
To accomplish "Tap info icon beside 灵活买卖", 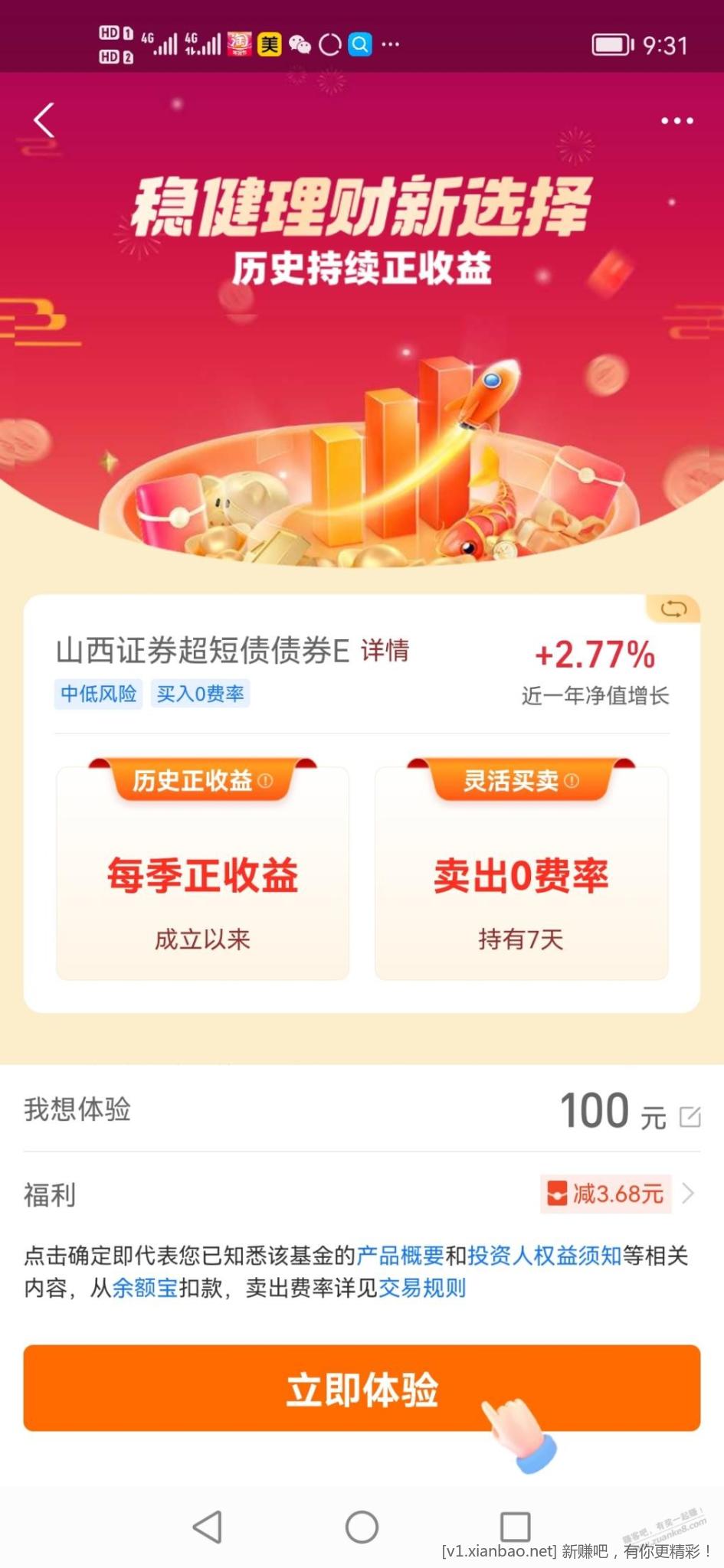I will coord(572,781).
